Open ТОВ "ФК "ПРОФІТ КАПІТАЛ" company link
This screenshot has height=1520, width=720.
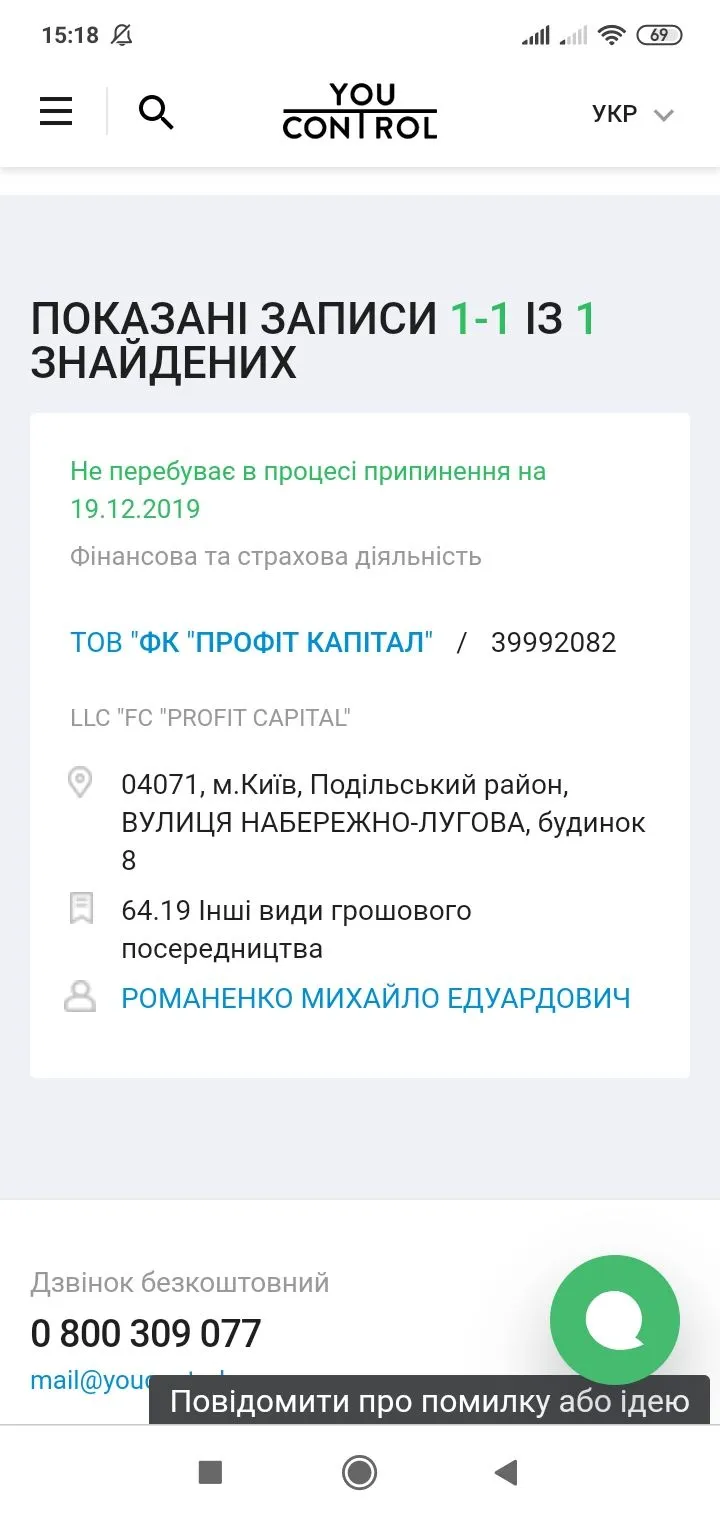(x=252, y=642)
